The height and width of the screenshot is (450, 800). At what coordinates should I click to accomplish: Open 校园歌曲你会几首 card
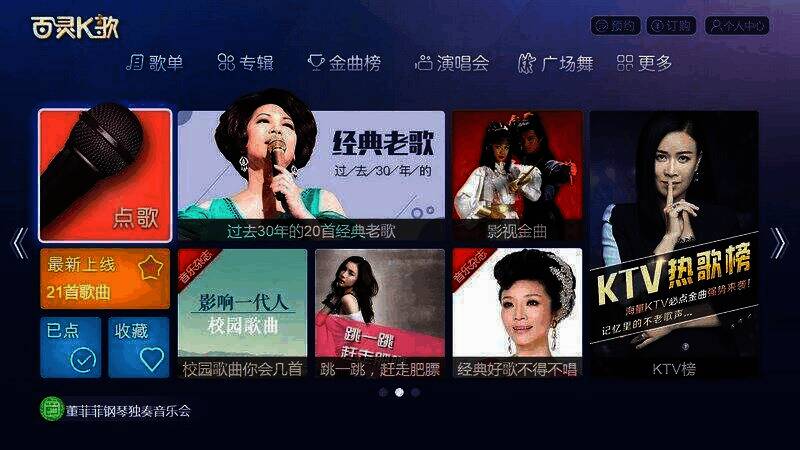coord(242,315)
